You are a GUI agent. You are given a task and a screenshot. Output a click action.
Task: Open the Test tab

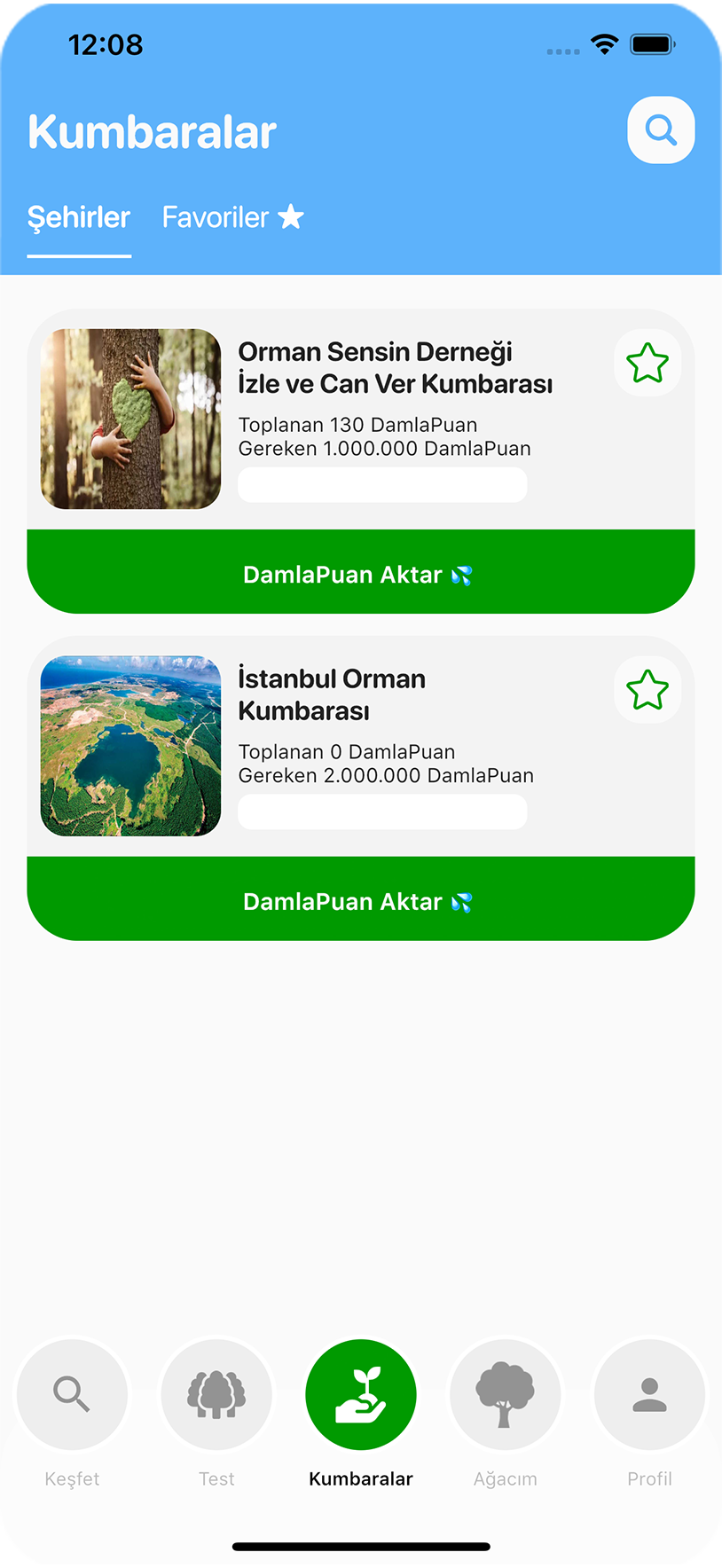pos(216,1410)
